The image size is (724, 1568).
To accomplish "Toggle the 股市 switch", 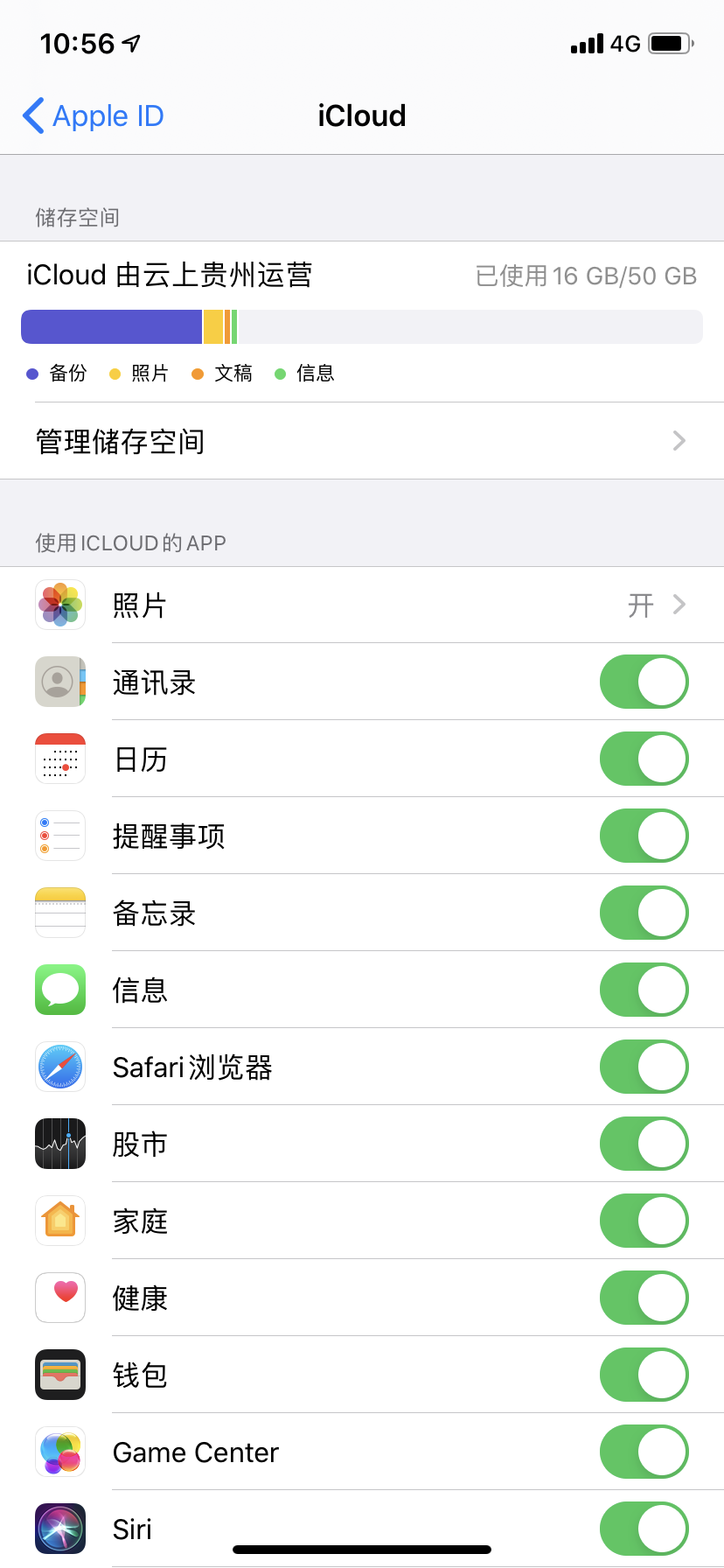I will coord(644,1144).
